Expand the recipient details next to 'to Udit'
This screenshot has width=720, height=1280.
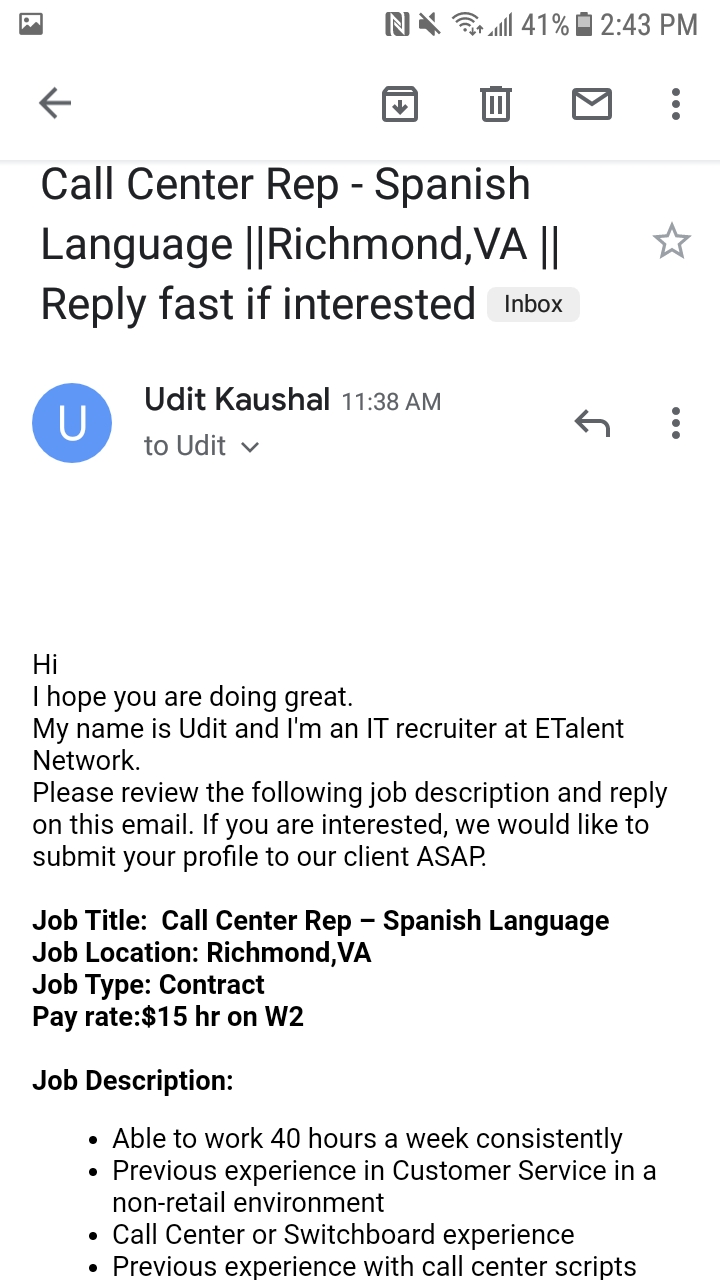(x=250, y=447)
